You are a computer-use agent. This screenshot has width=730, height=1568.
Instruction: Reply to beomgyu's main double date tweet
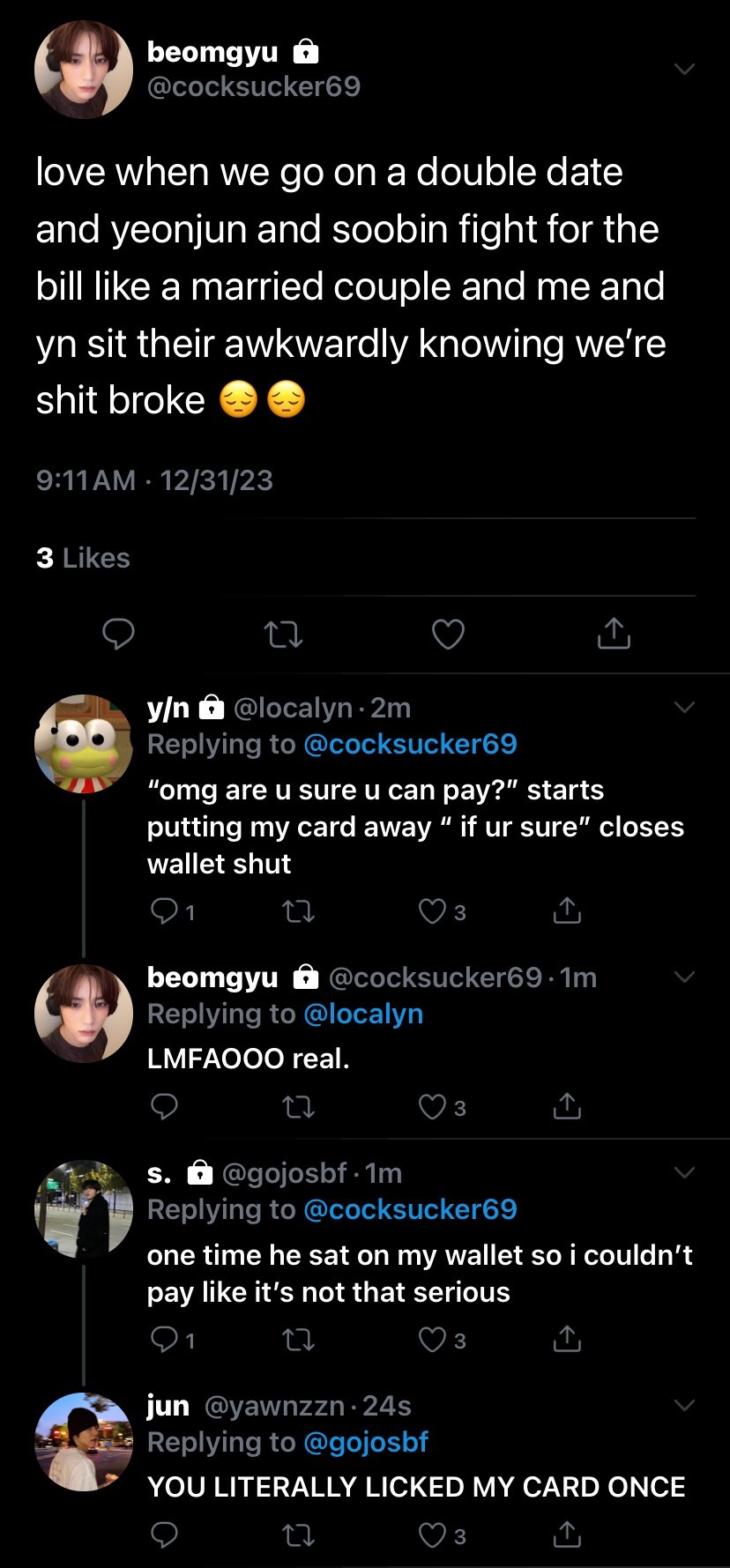[x=118, y=634]
